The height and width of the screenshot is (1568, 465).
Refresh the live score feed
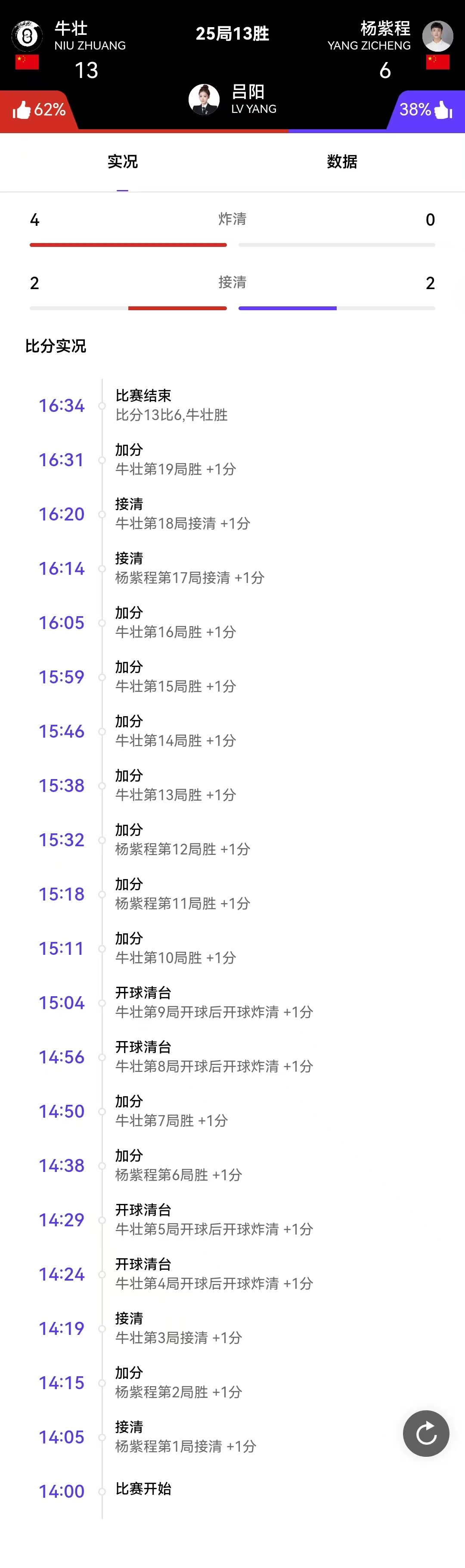[x=425, y=1433]
